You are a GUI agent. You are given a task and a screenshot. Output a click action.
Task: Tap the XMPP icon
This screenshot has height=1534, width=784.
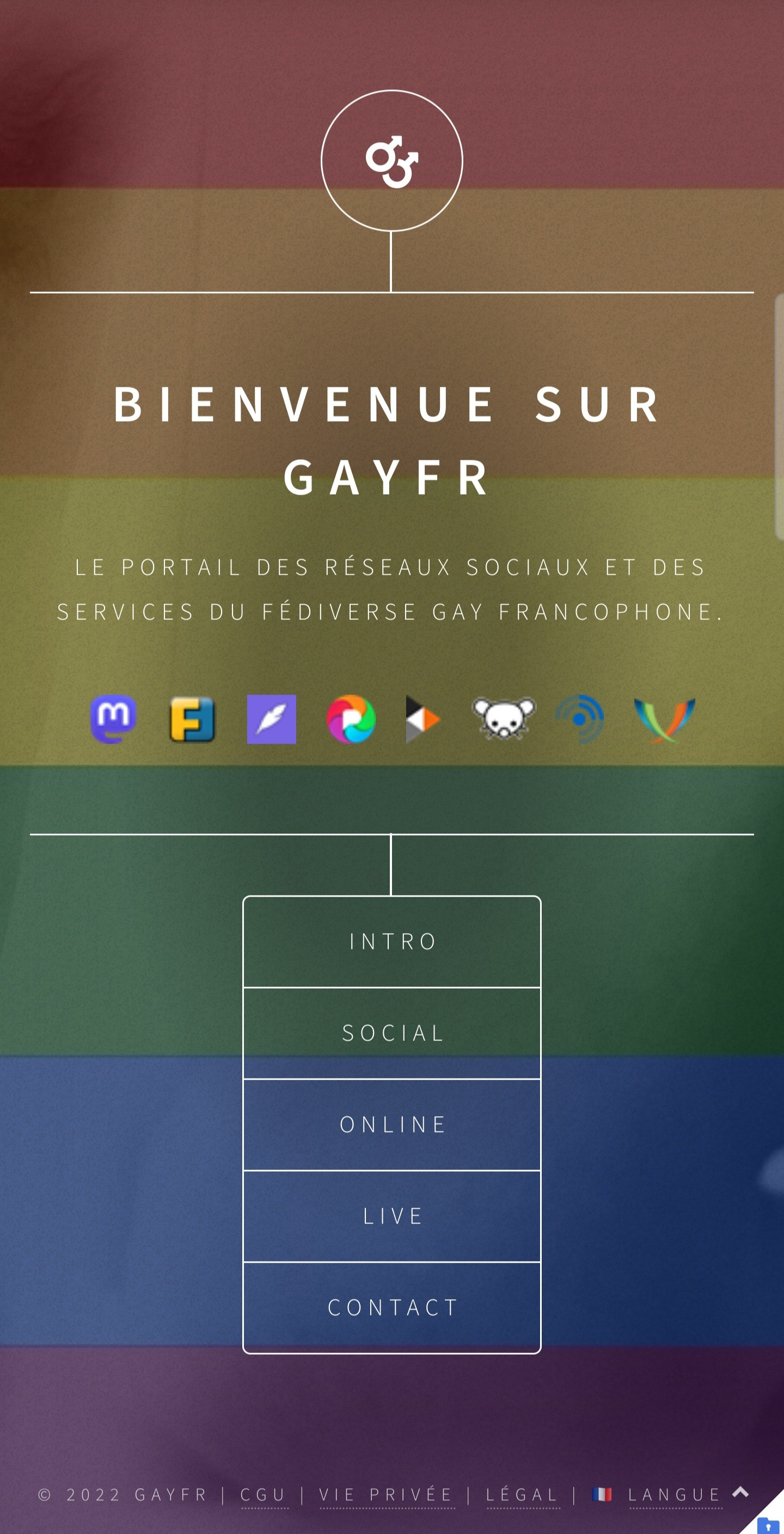click(x=664, y=720)
